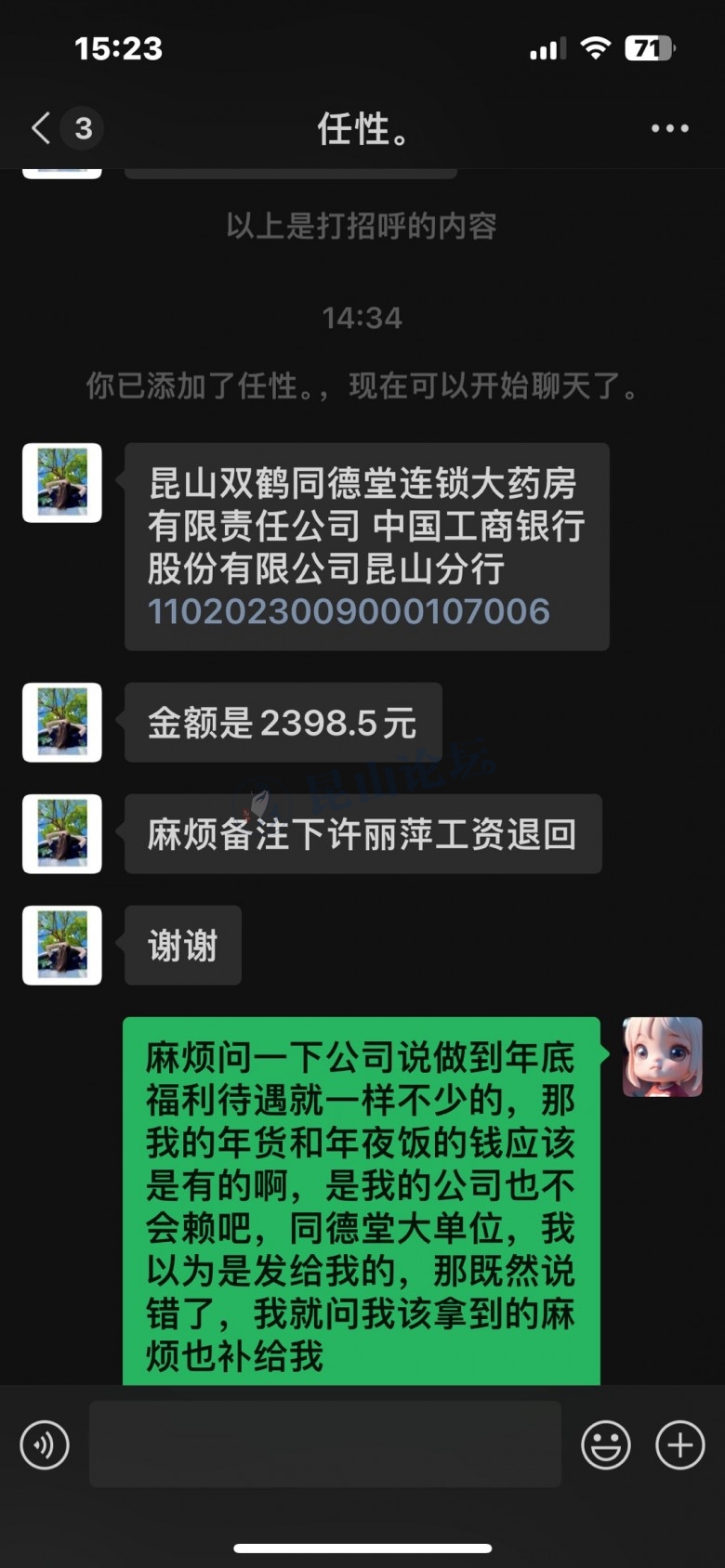Open the plus attachments menu
This screenshot has height=1568, width=725.
pyautogui.click(x=679, y=1444)
